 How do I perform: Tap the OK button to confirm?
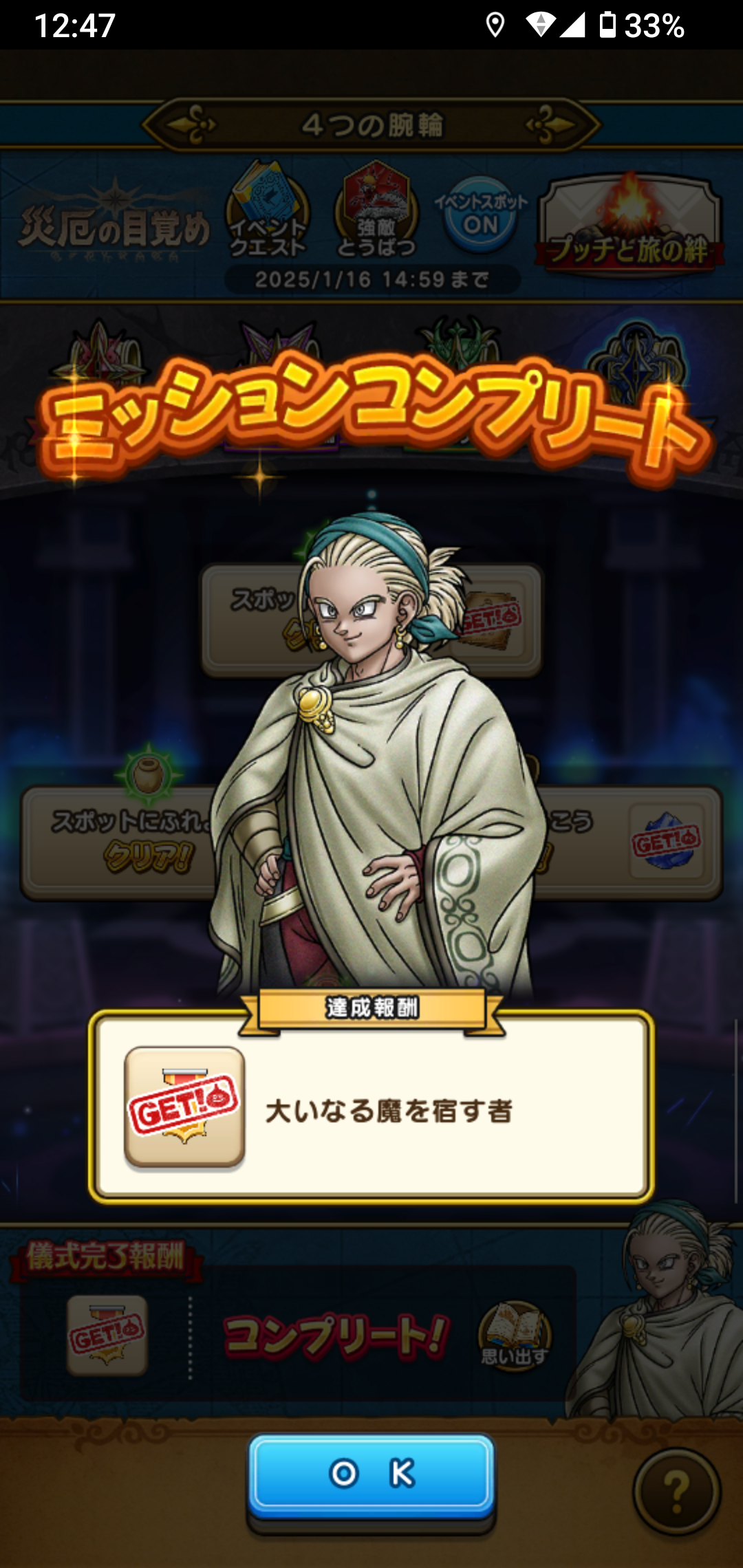pyautogui.click(x=371, y=1474)
